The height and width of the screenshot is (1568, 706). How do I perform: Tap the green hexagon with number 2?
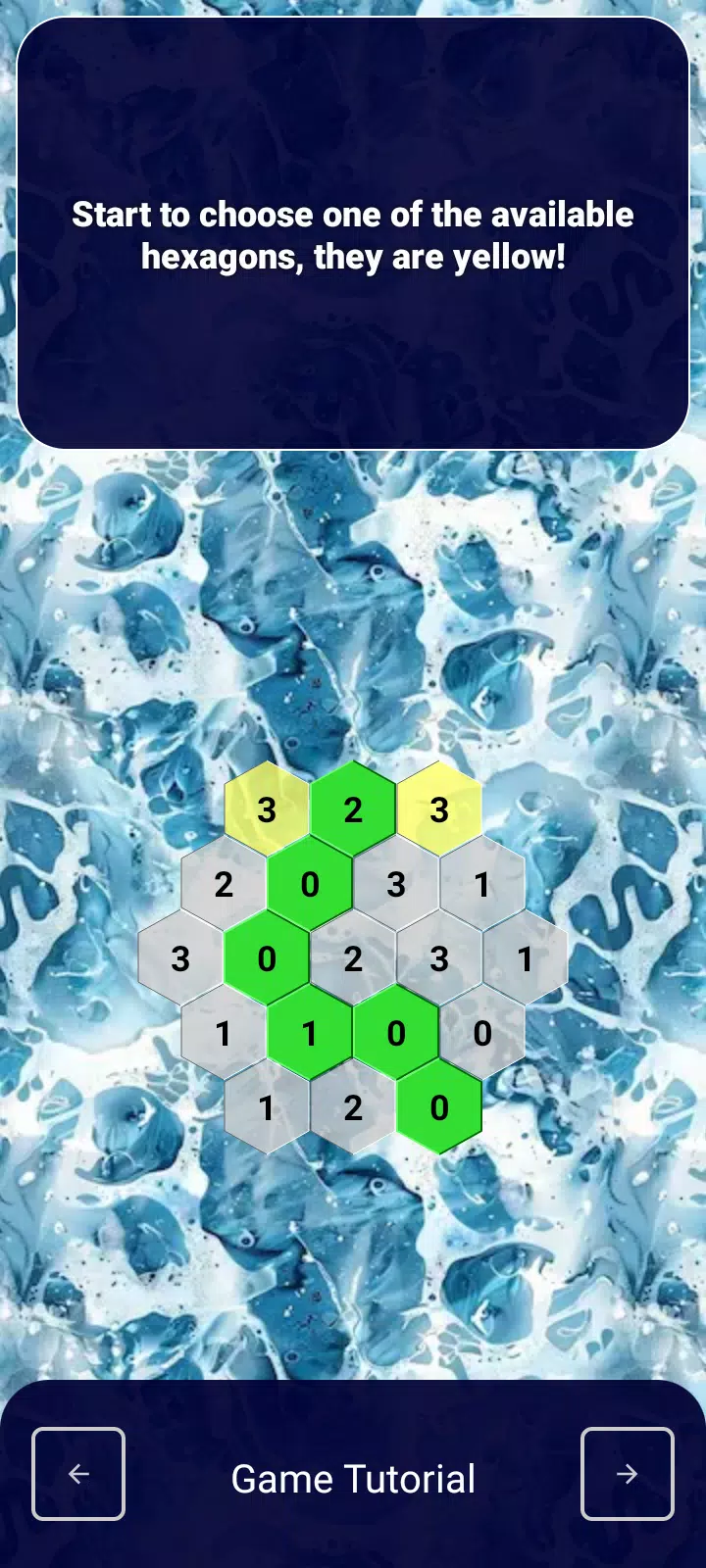[353, 810]
